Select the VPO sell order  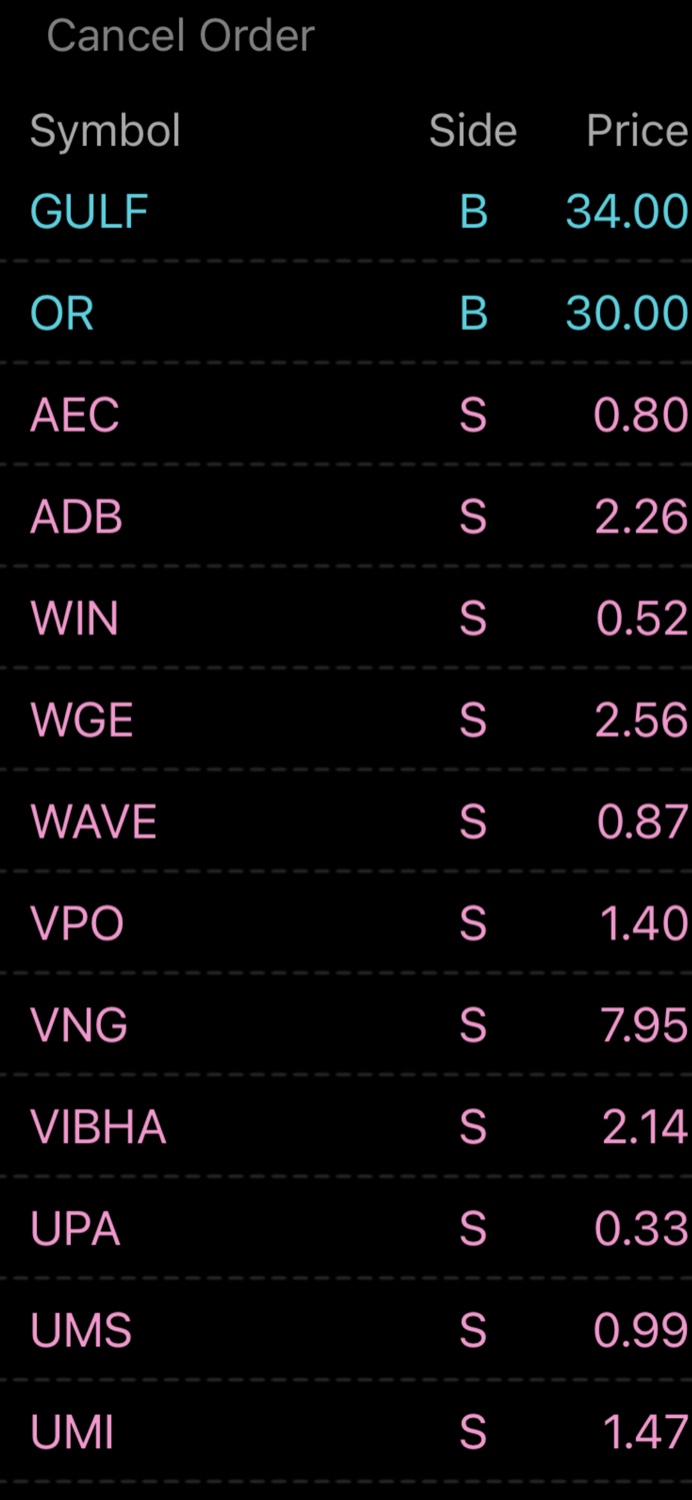(x=346, y=924)
